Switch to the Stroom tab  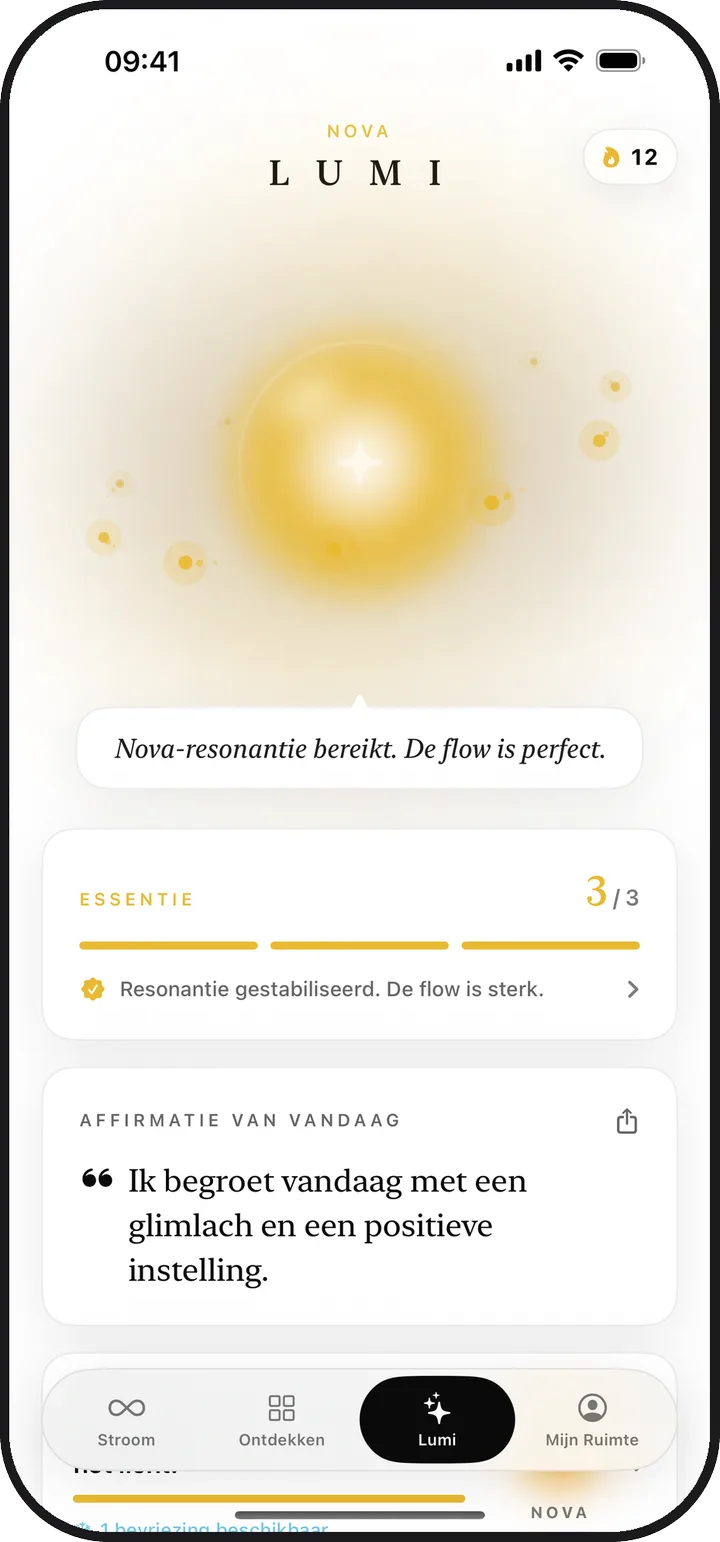click(x=126, y=1420)
